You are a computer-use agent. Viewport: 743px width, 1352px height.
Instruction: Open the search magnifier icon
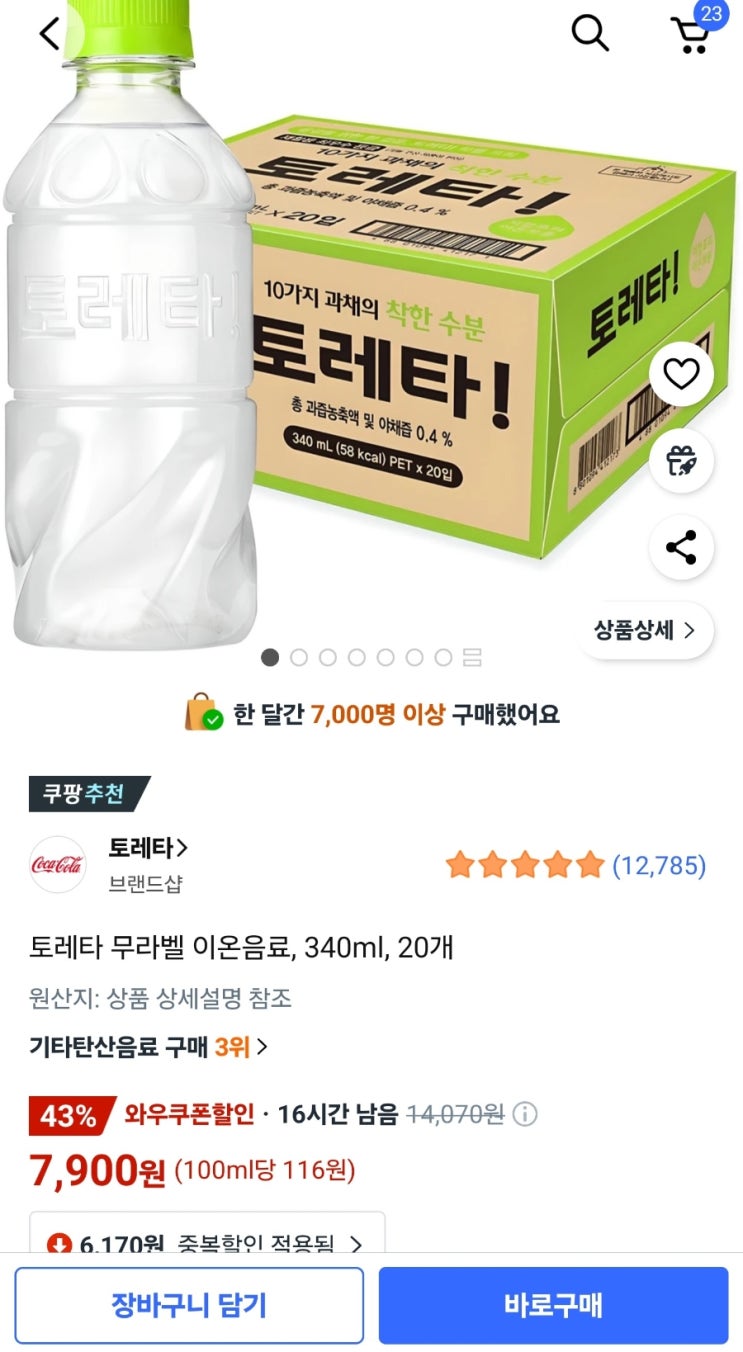(x=590, y=33)
